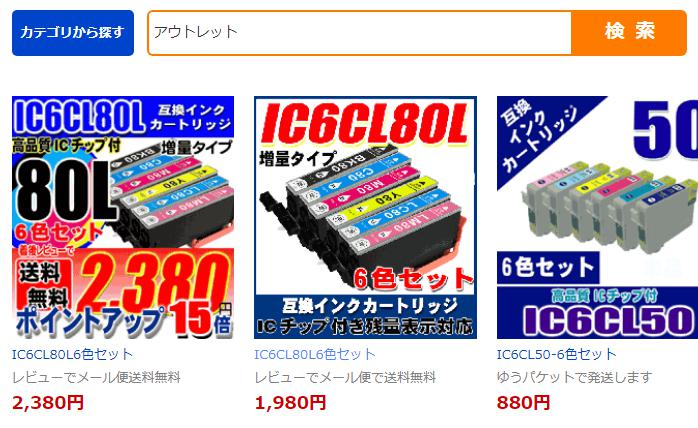Open IC6CL80L6色セット link priced 1,980円
Image resolution: width=698 pixels, height=428 pixels.
pos(315,355)
